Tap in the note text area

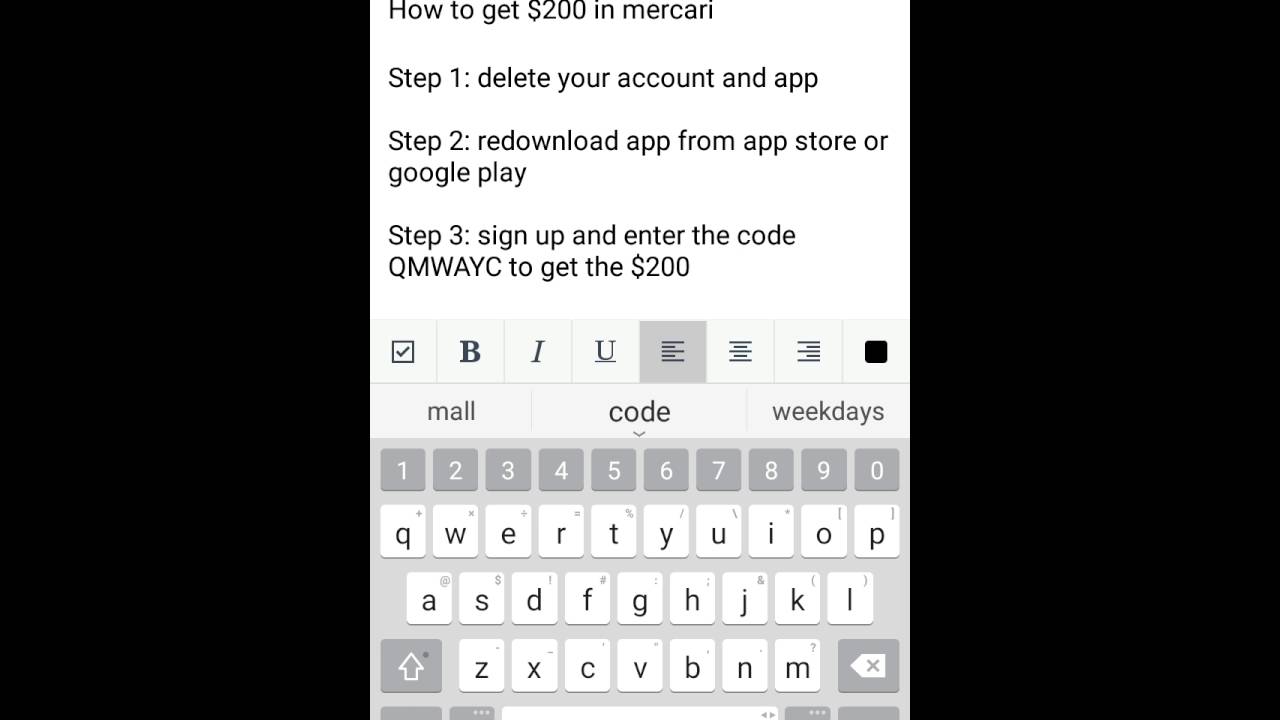point(640,160)
